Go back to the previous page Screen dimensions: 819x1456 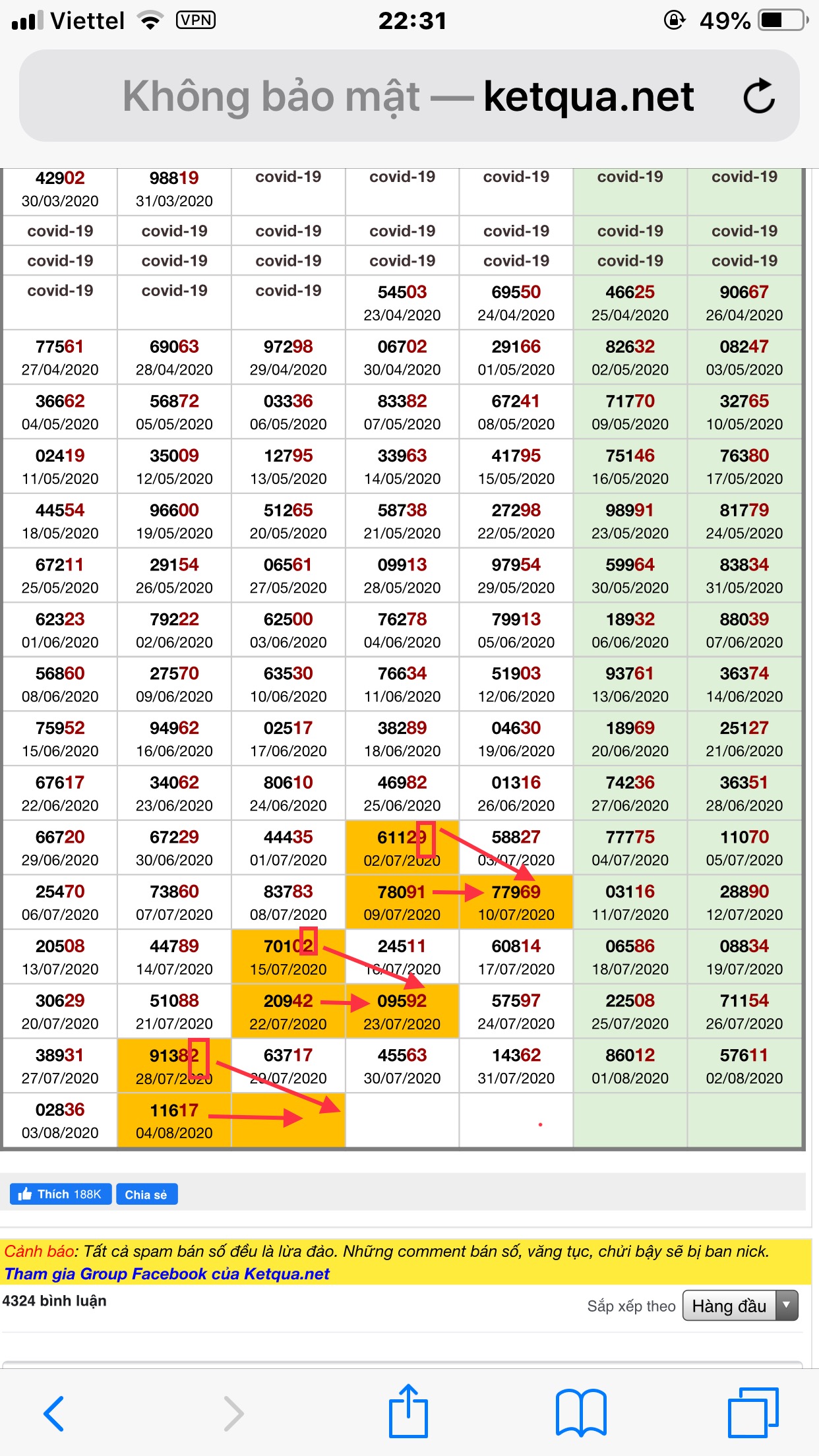pyautogui.click(x=54, y=1413)
